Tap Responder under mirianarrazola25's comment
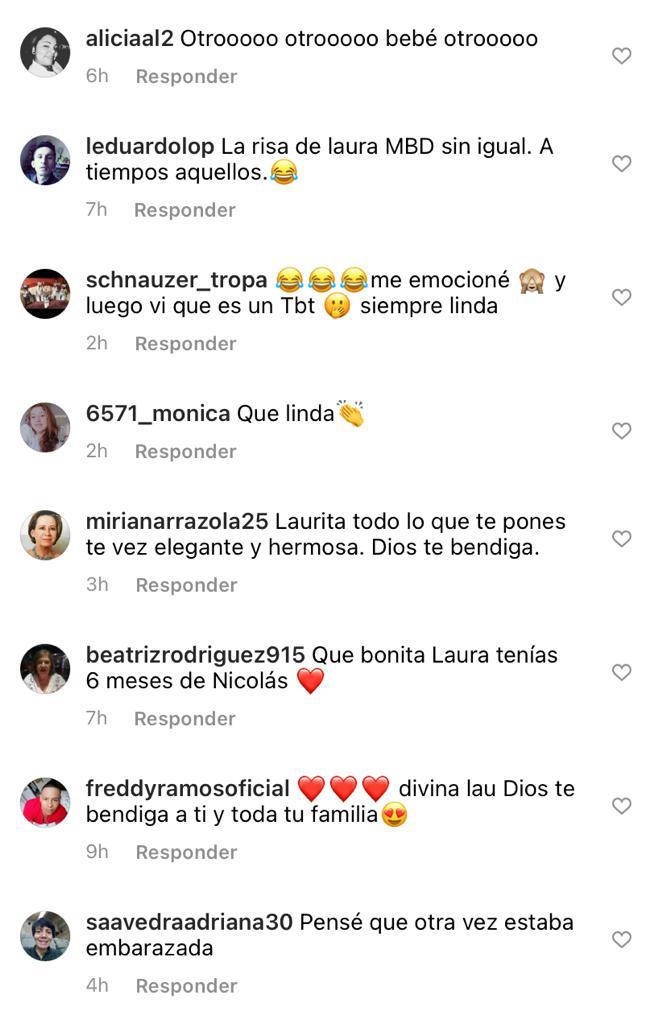The width and height of the screenshot is (667, 1024). [x=186, y=585]
